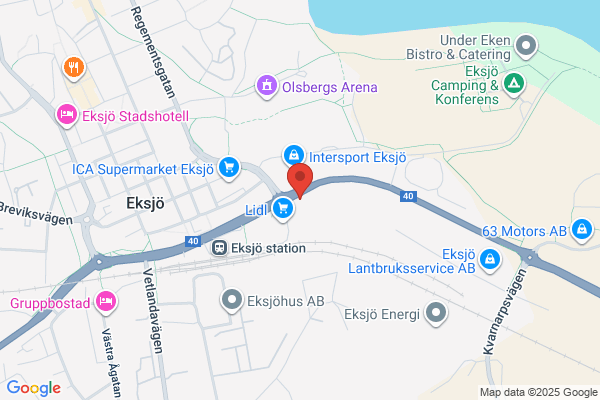Screen dimensions: 600x400
Task: Open ICA Supermarket Eksjö marker
Action: [229, 168]
